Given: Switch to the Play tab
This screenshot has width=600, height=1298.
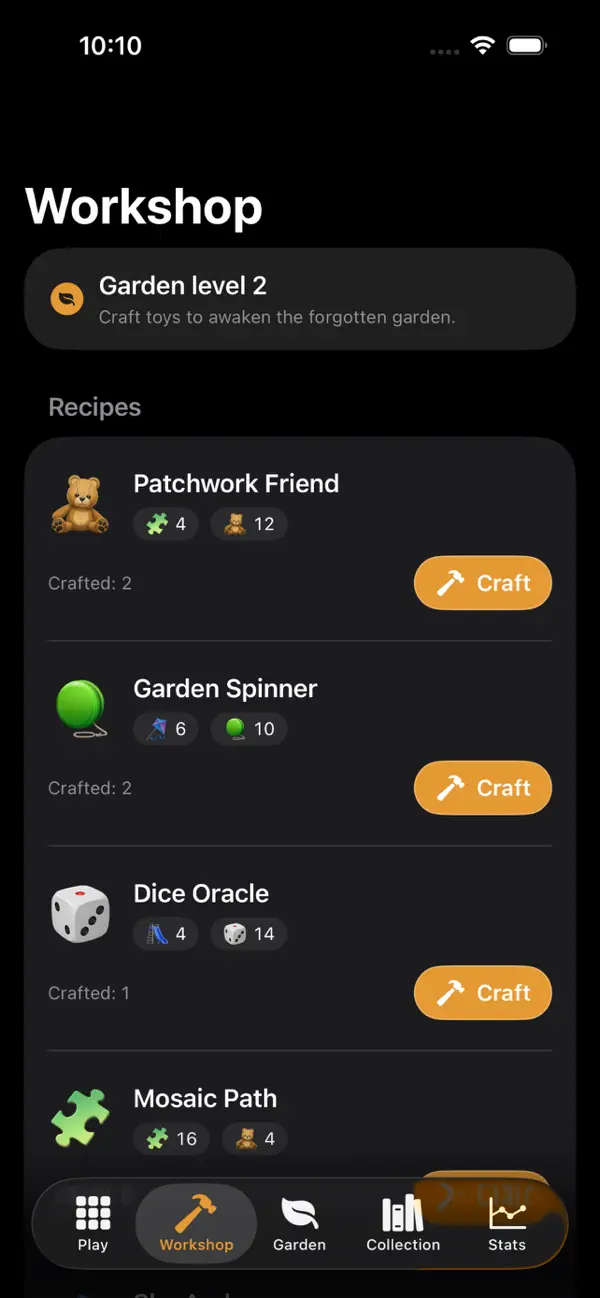Looking at the screenshot, I should [93, 1224].
